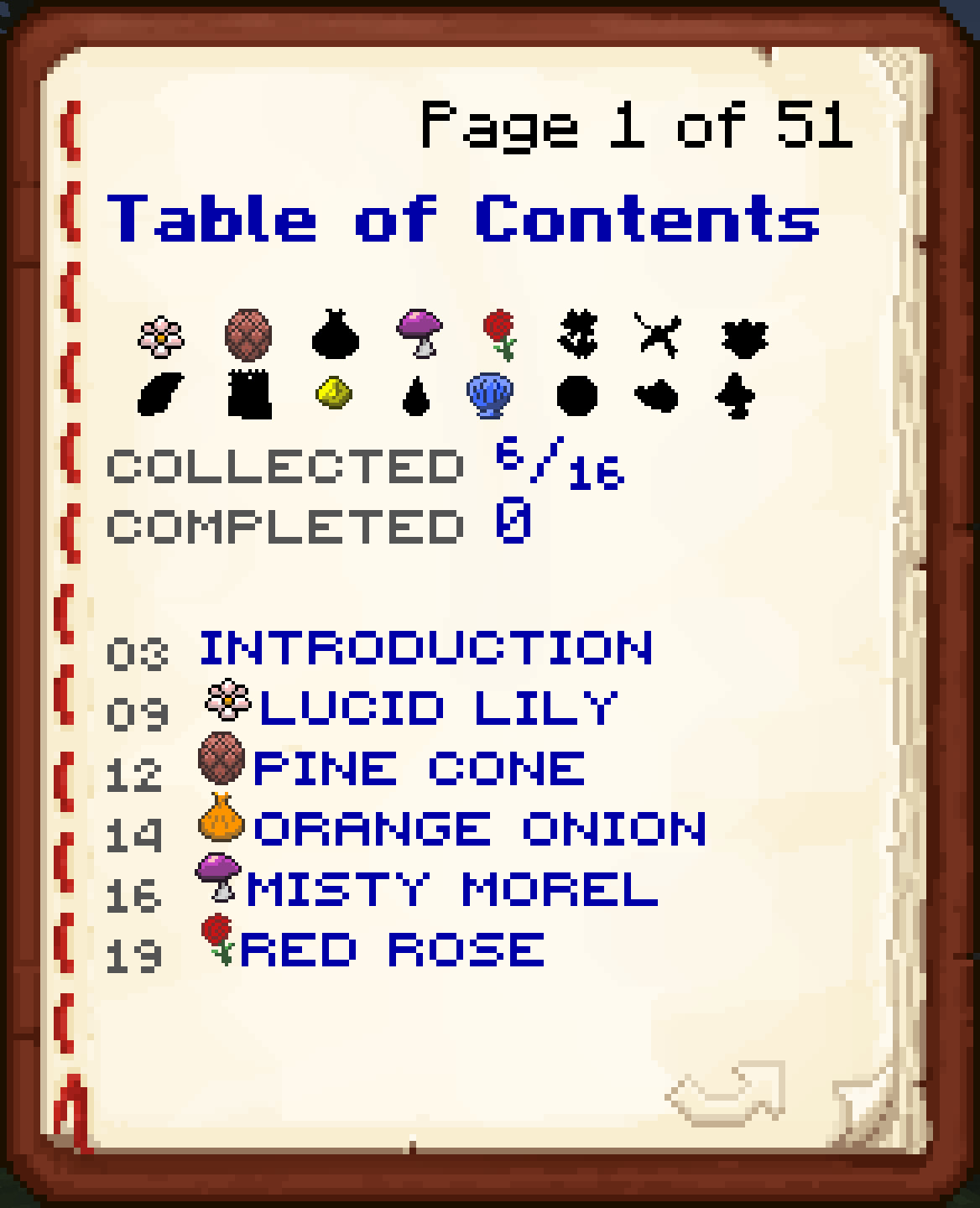
Task: Turn to the next page arrow
Action: coord(728,1093)
